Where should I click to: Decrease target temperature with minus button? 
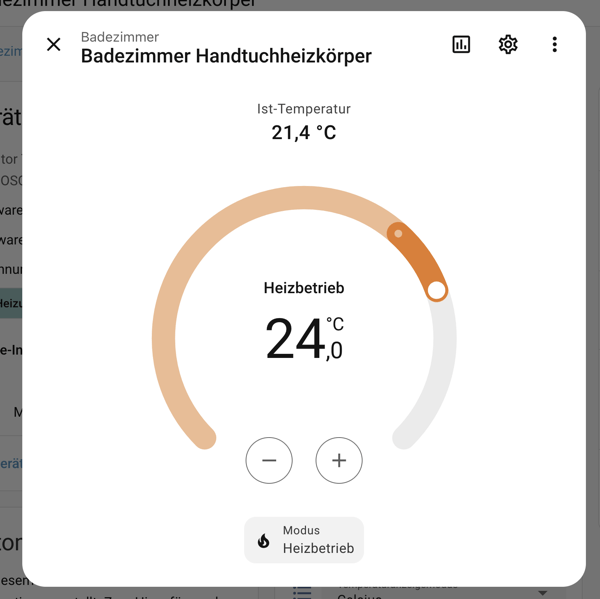pyautogui.click(x=269, y=460)
